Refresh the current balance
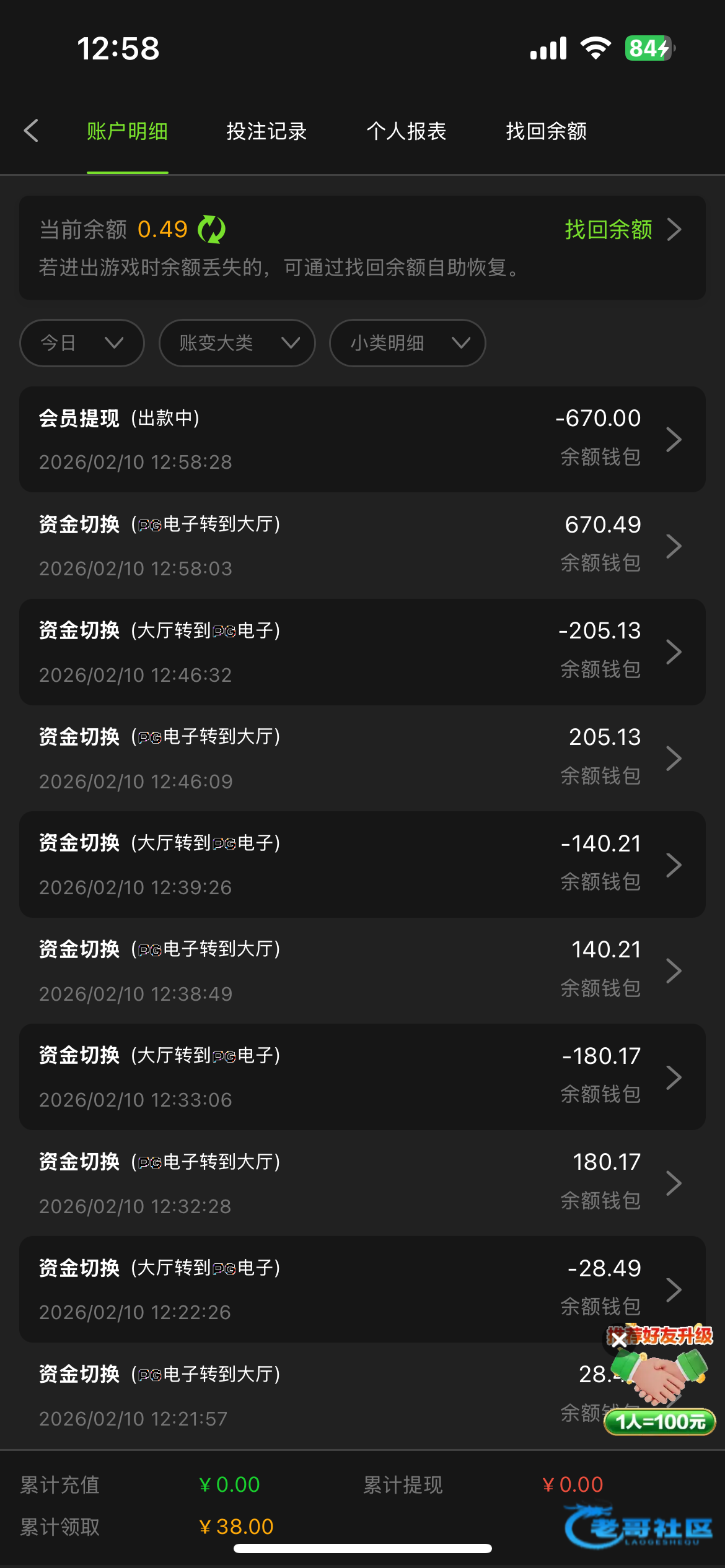This screenshot has width=725, height=1568. point(212,230)
